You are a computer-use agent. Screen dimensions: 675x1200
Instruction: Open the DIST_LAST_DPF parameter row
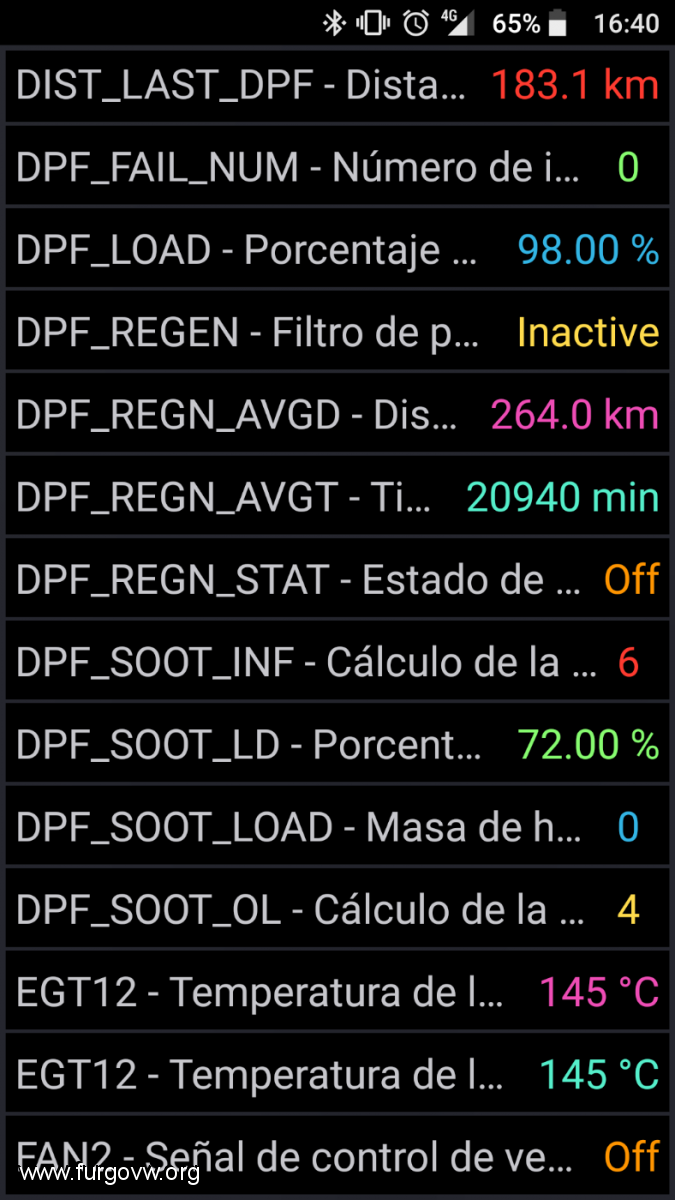coord(337,85)
